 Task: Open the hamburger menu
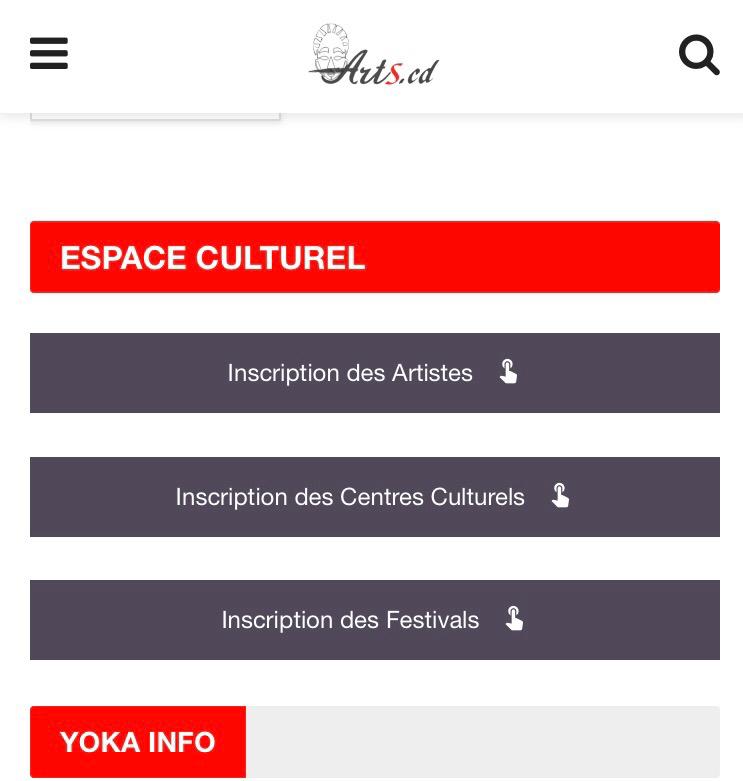tap(49, 53)
